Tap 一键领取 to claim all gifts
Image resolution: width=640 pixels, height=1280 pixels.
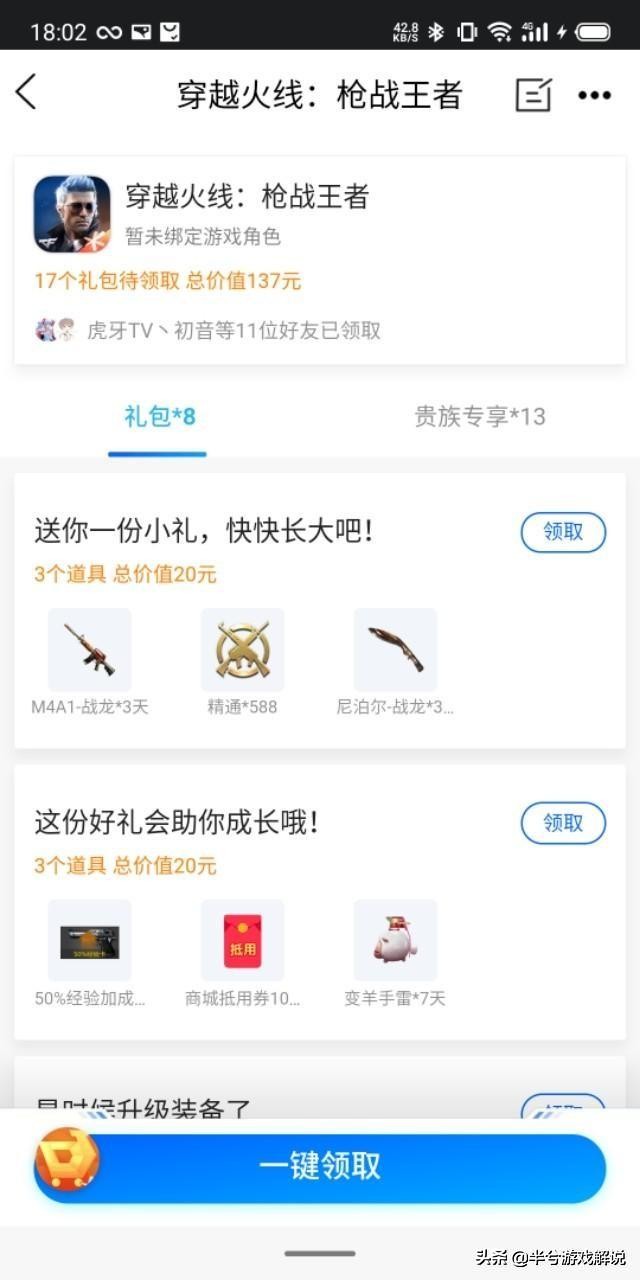pos(320,1166)
